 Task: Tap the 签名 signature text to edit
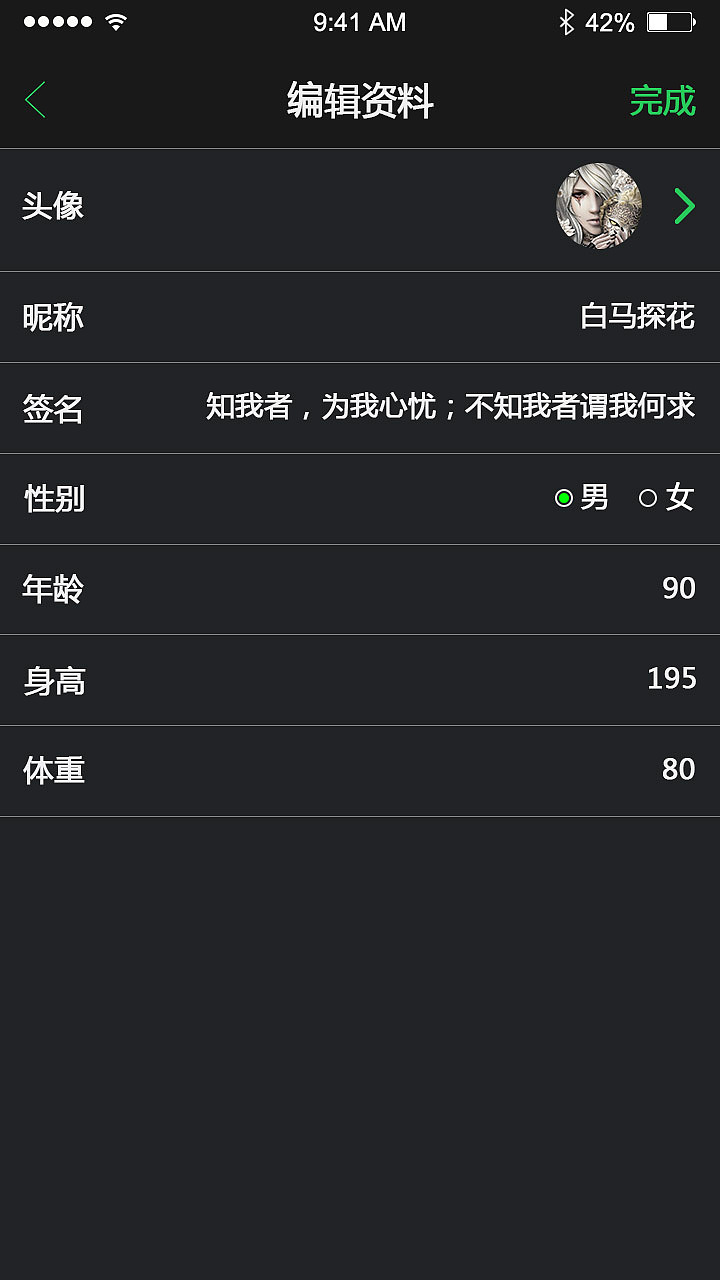448,408
